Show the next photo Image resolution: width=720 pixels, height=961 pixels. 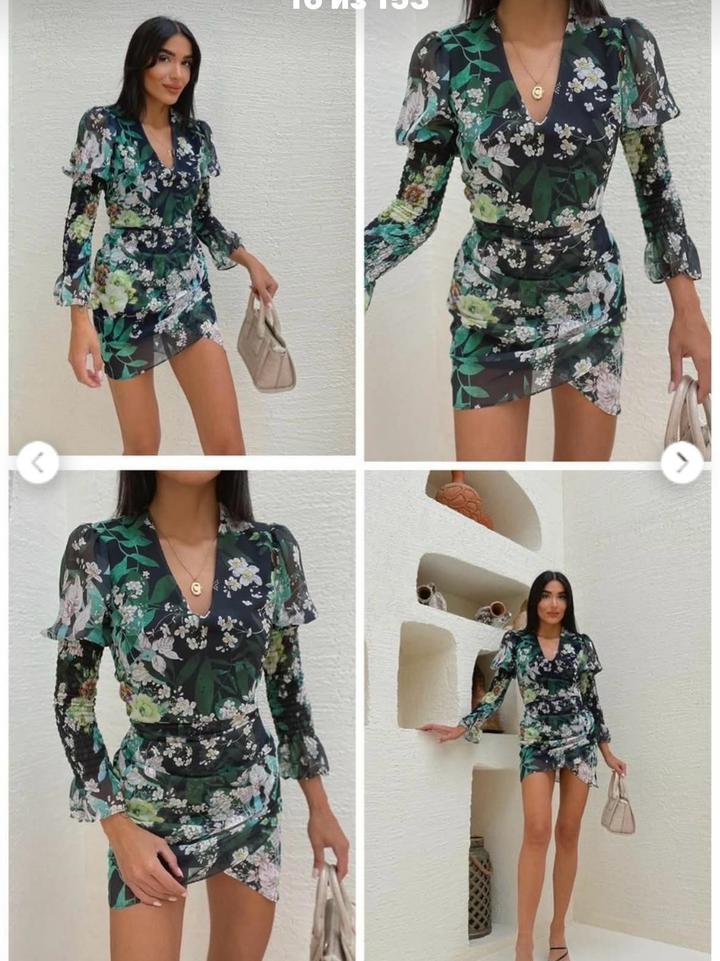pos(682,462)
